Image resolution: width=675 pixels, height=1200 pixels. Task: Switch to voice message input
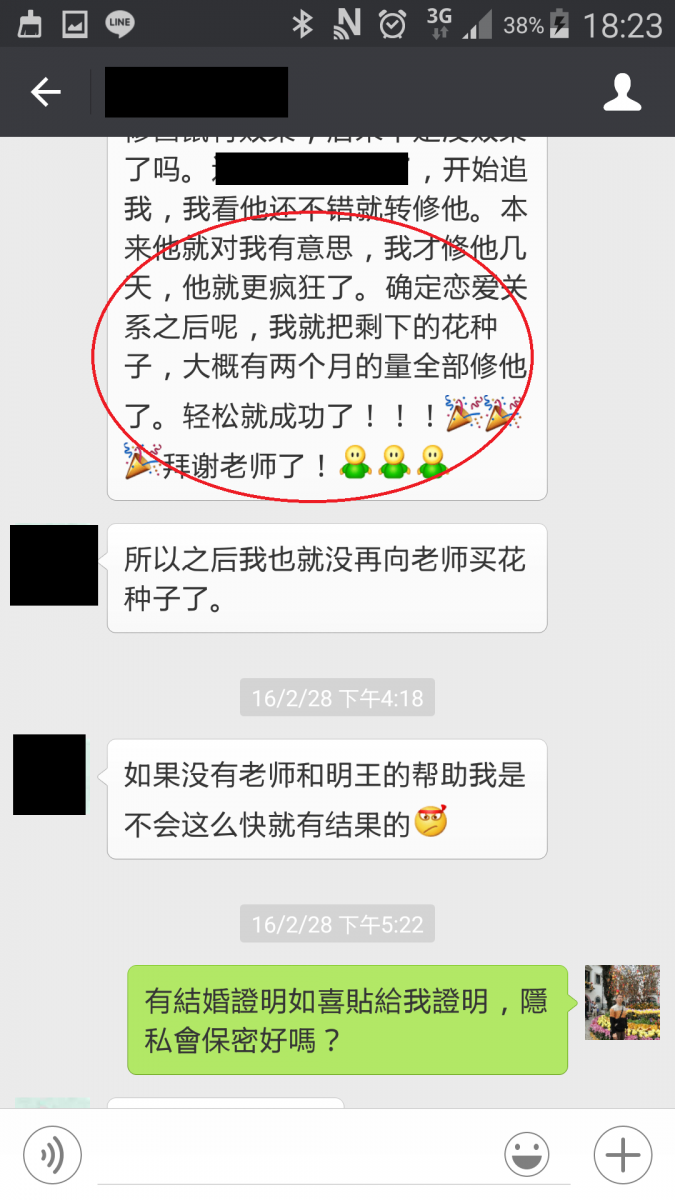(52, 1156)
